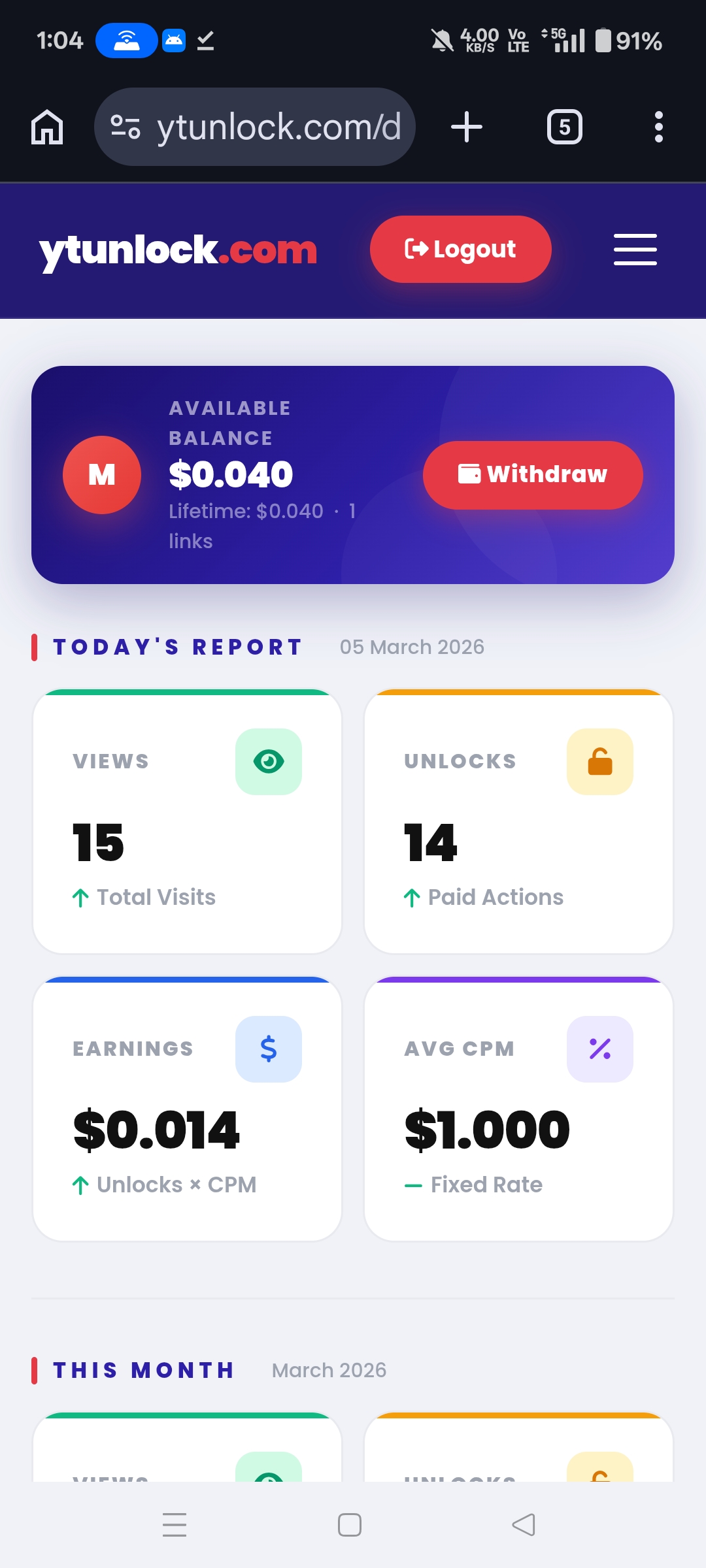Click the green up arrow next to Total Visits

coord(80,898)
